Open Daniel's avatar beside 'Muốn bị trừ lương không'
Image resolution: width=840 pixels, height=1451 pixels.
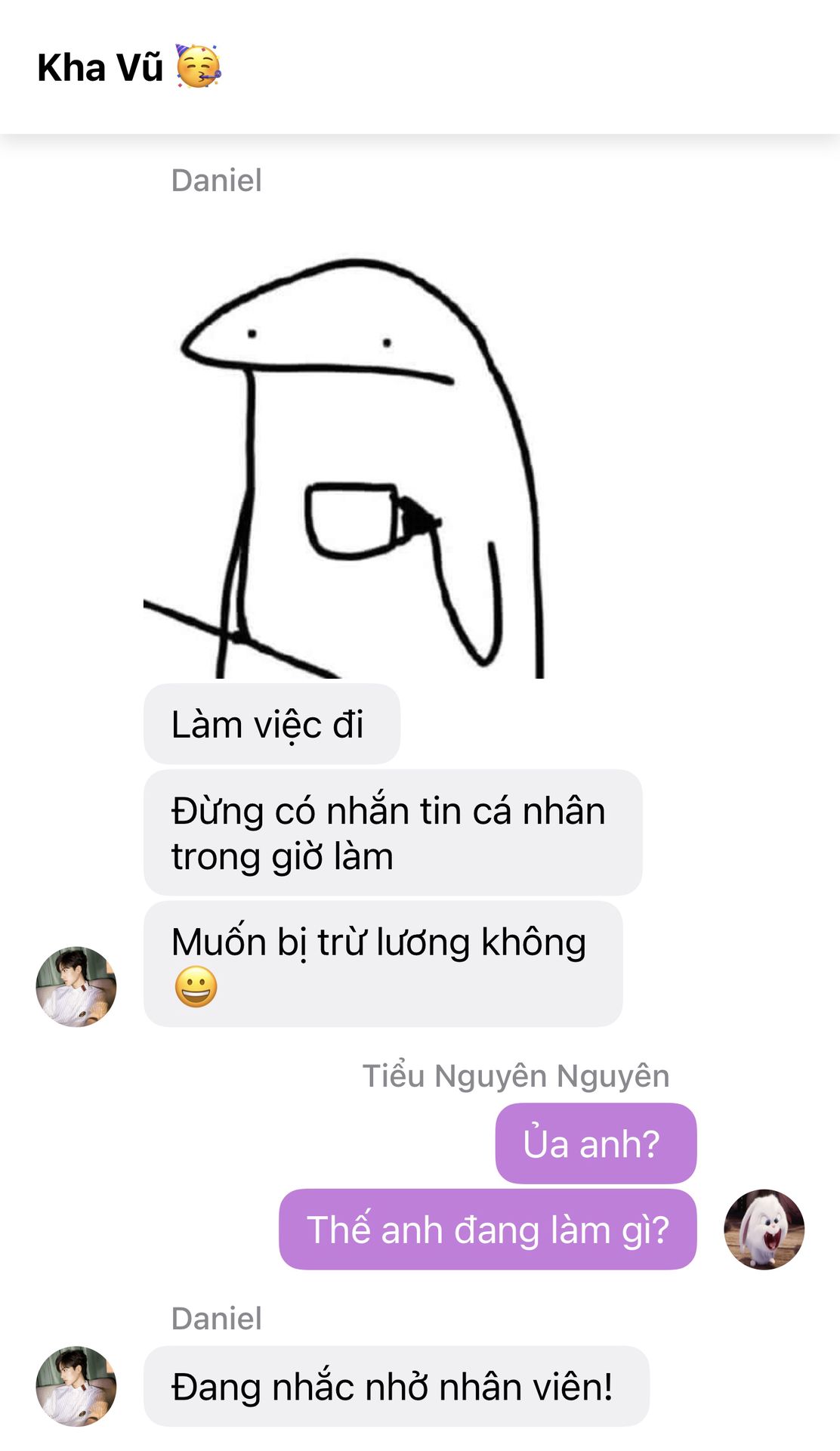(x=76, y=986)
